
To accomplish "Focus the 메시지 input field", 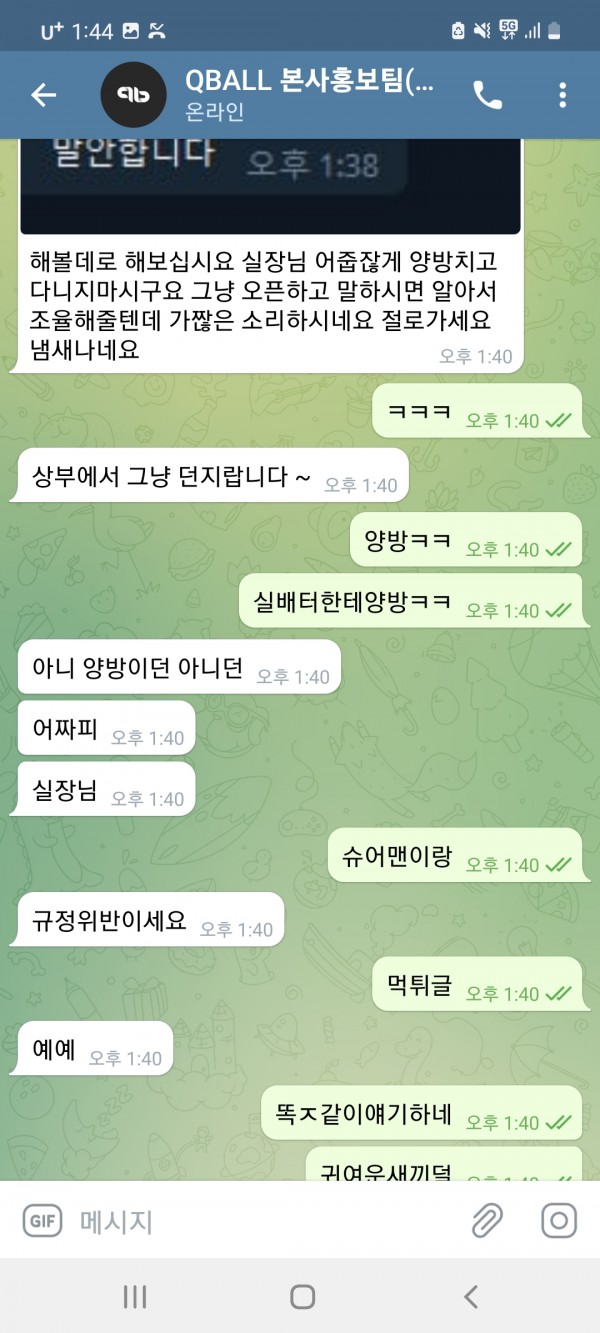I will point(260,1221).
